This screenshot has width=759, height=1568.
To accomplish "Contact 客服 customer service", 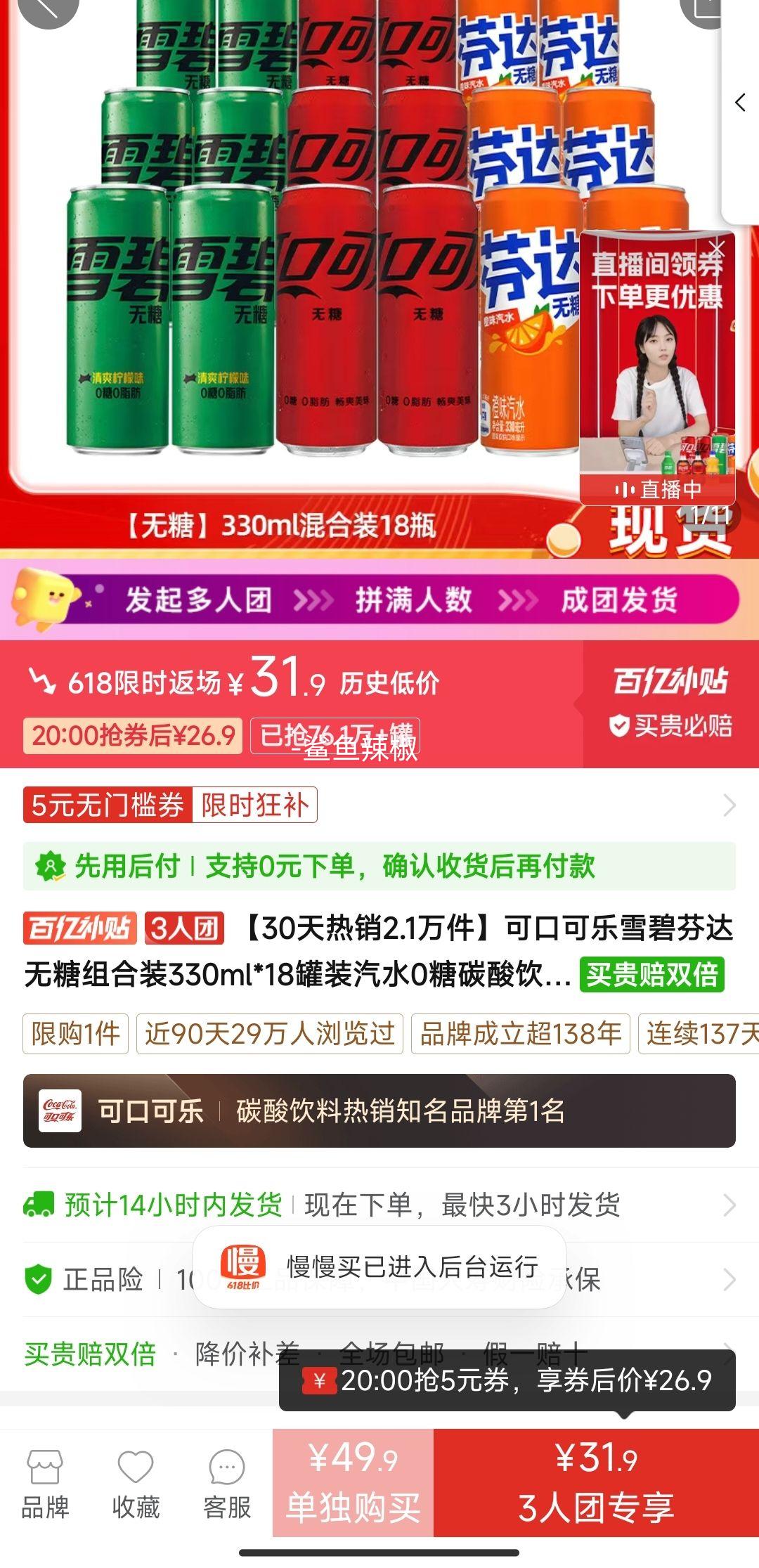I will tap(227, 1483).
